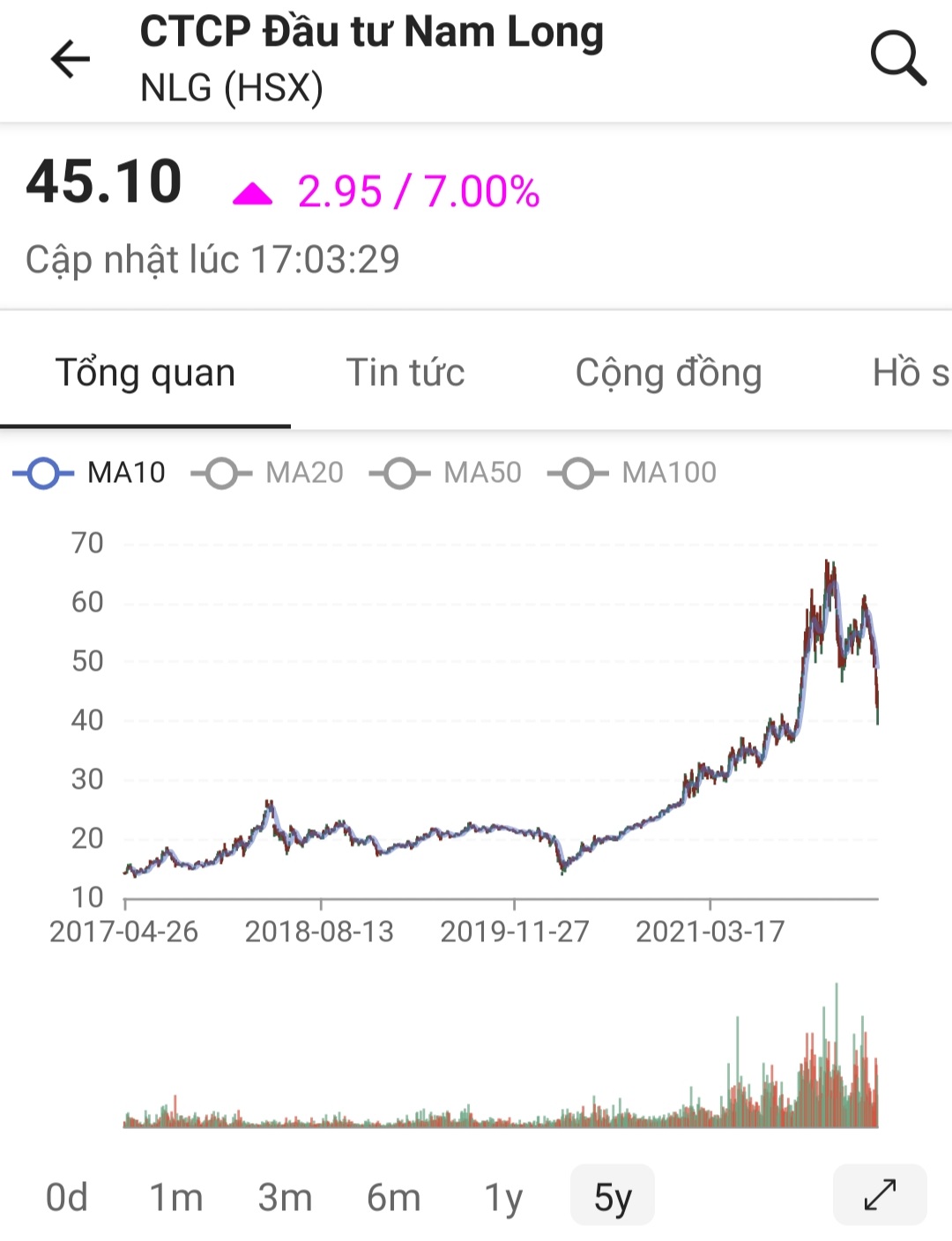Screen dimensions: 952x1241
Task: Show the MA50 moving average
Action: 446,473
